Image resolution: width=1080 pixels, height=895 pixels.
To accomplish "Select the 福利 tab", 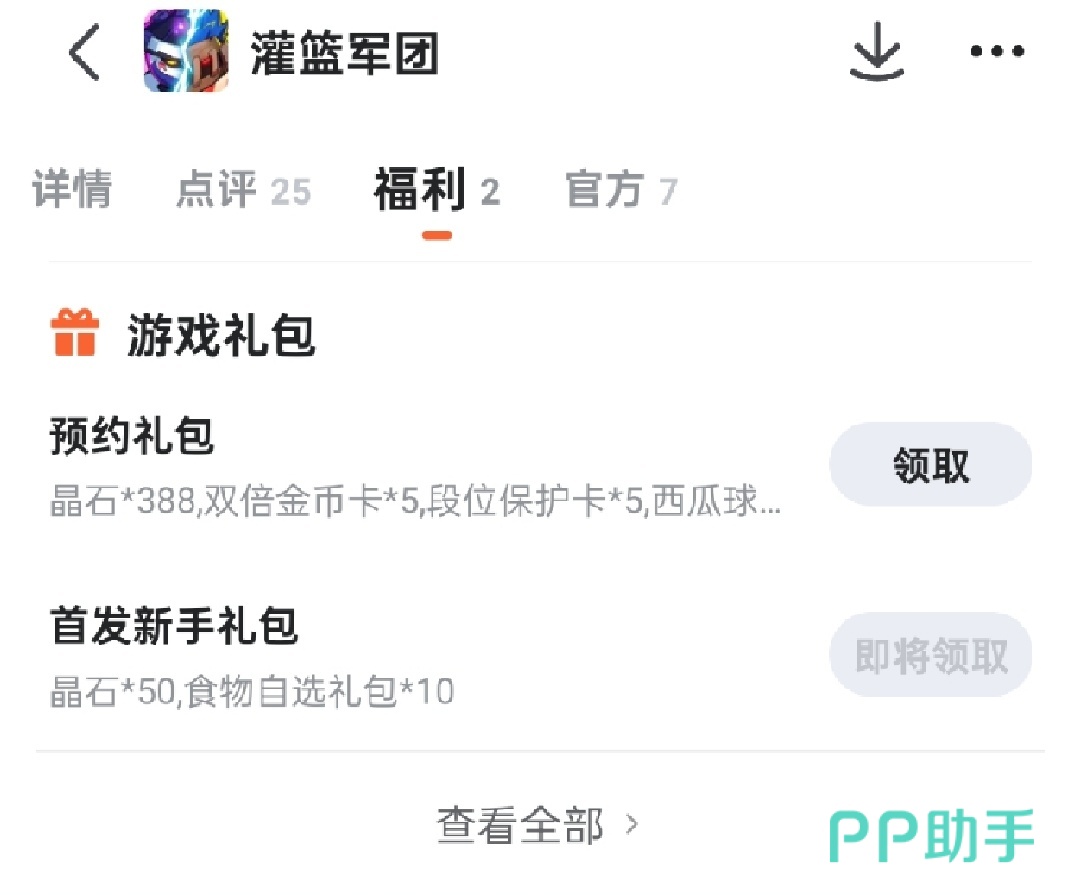I will point(436,190).
